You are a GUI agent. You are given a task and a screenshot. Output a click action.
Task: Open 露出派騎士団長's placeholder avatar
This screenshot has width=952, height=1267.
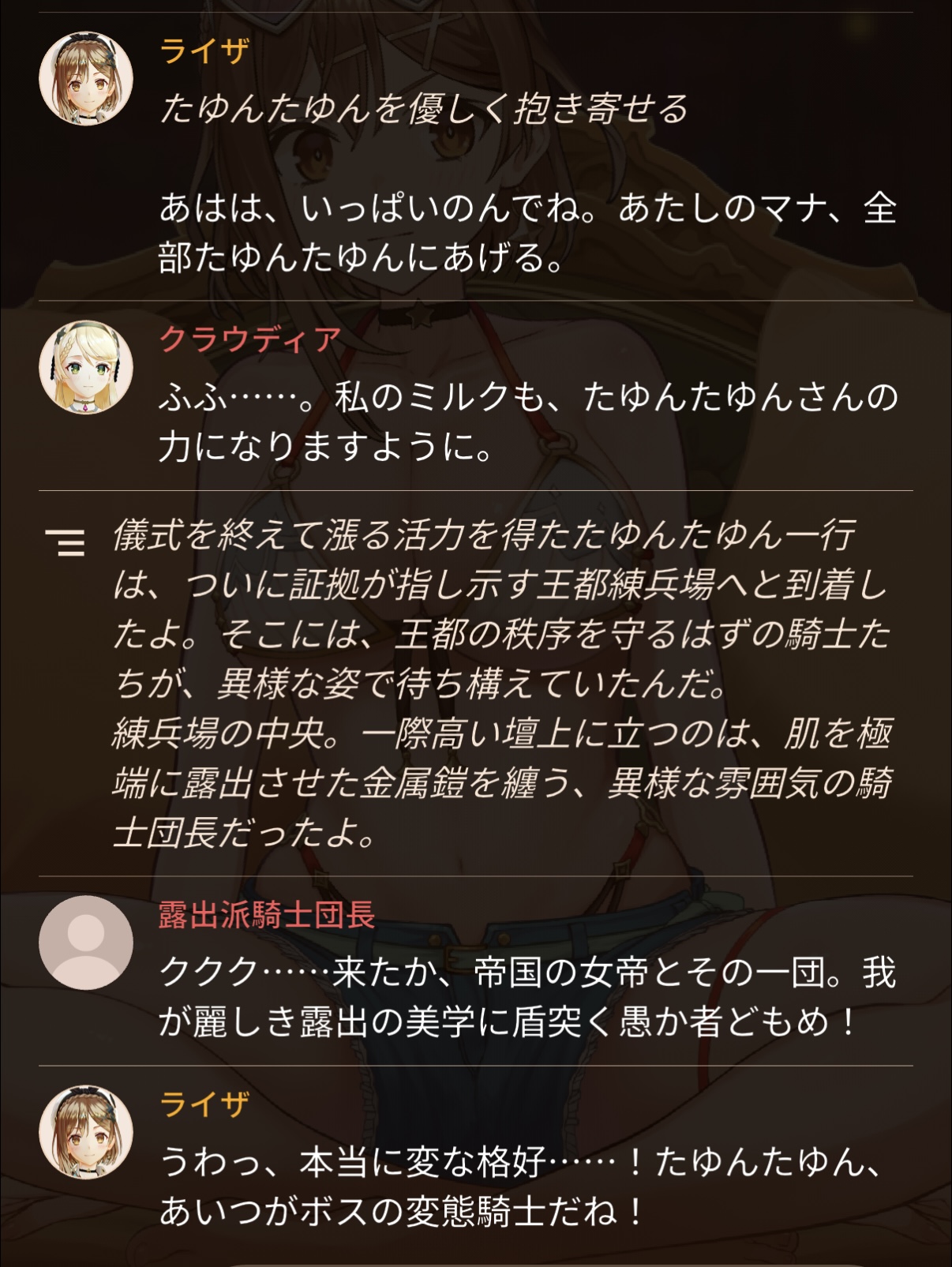click(86, 943)
